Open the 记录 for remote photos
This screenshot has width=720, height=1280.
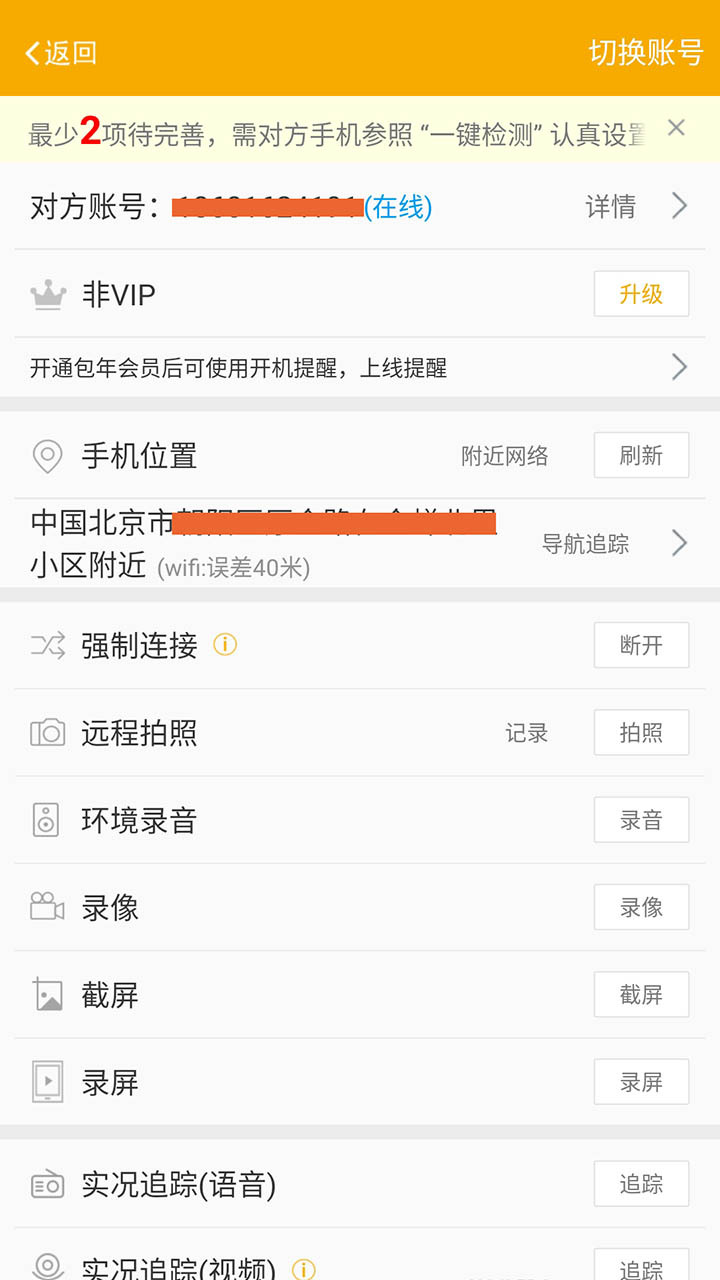526,733
